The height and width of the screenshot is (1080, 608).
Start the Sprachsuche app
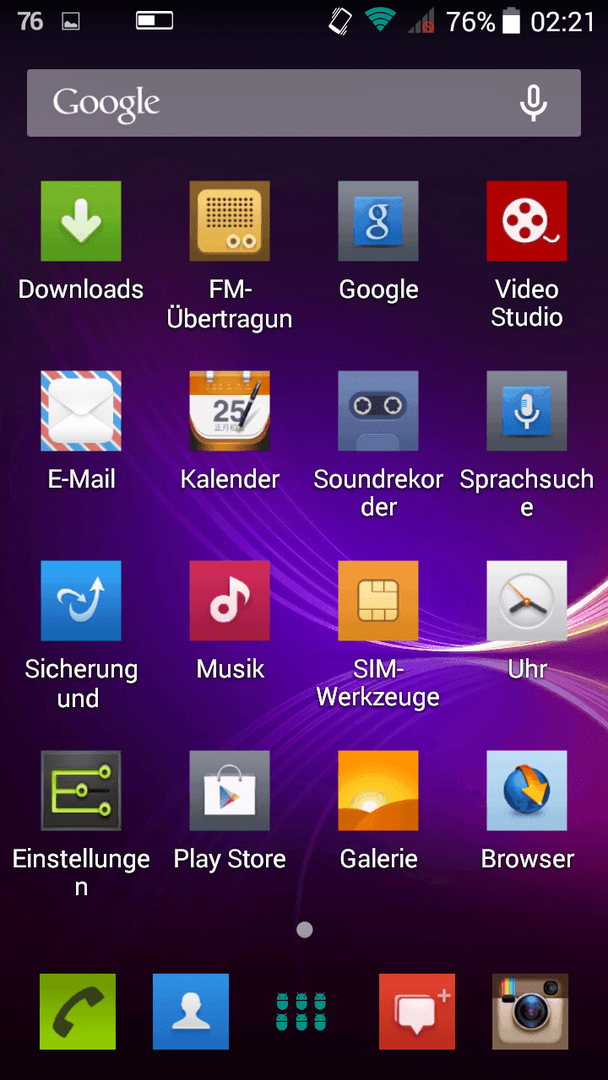coord(527,411)
